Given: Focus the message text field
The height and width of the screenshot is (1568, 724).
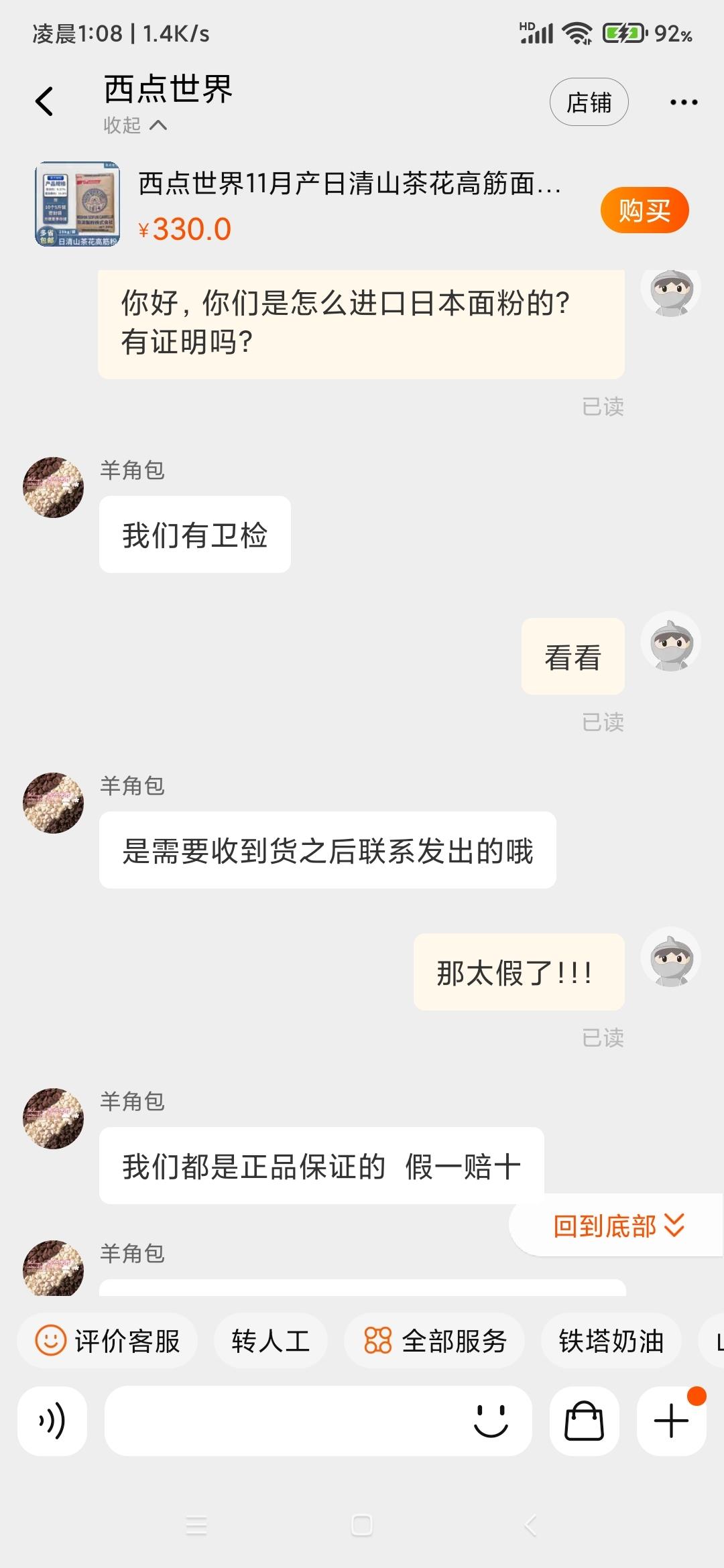Looking at the screenshot, I should 282,1421.
